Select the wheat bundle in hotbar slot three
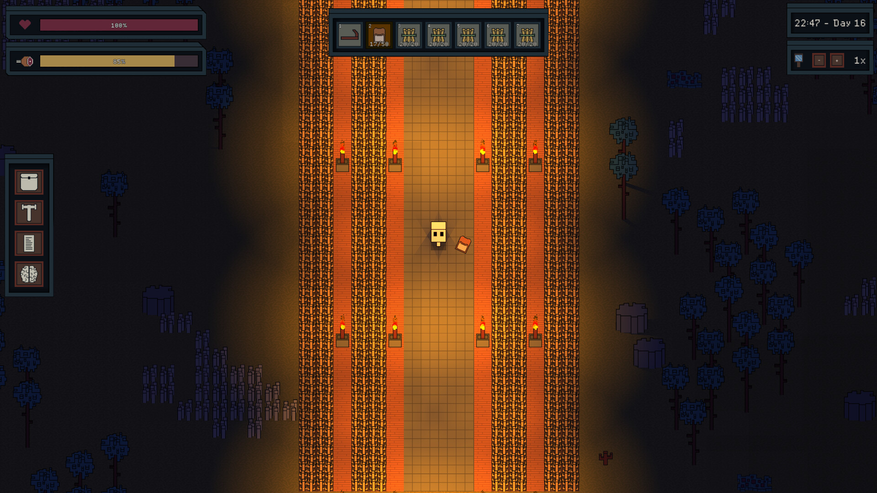 point(409,35)
